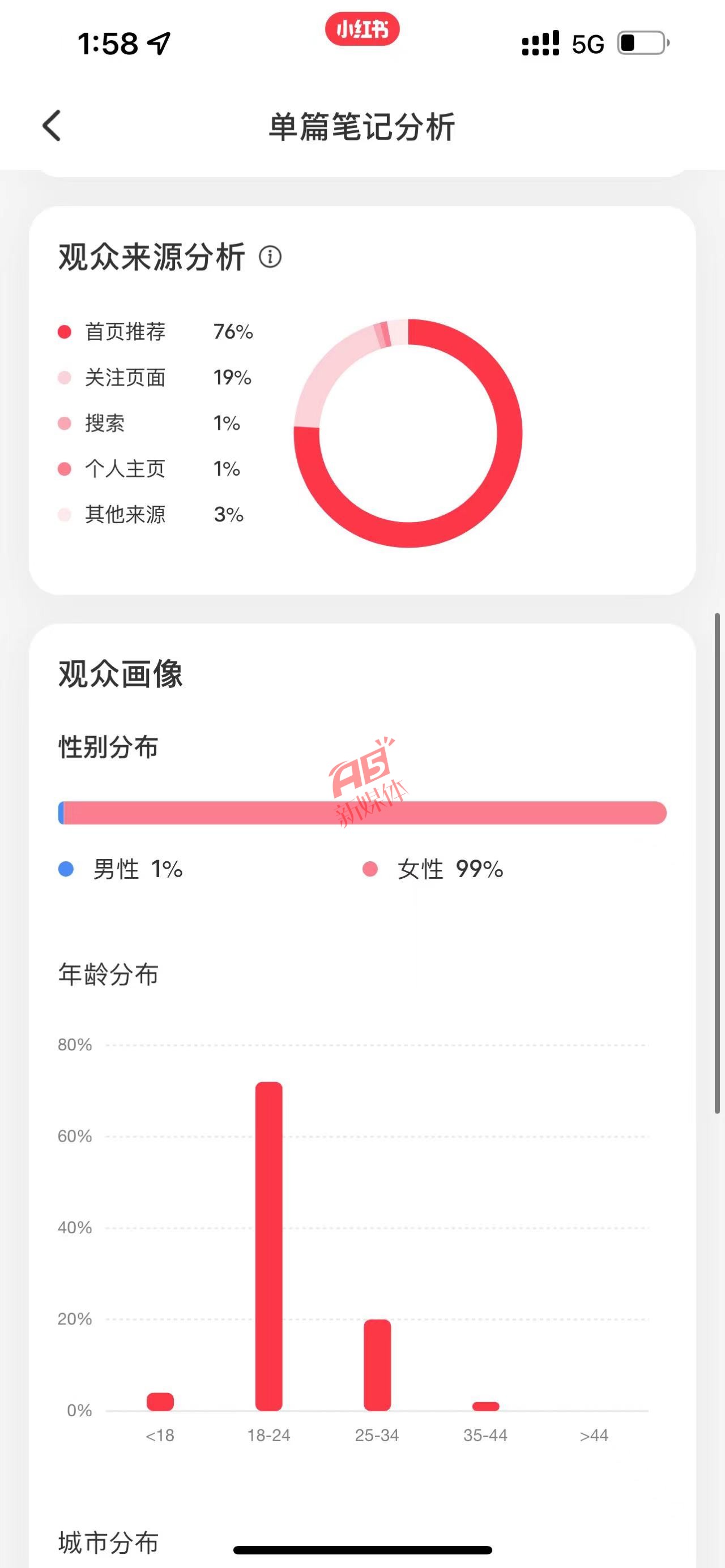725x1568 pixels.
Task: Open info icon beside 观众来源分析
Action: click(270, 257)
